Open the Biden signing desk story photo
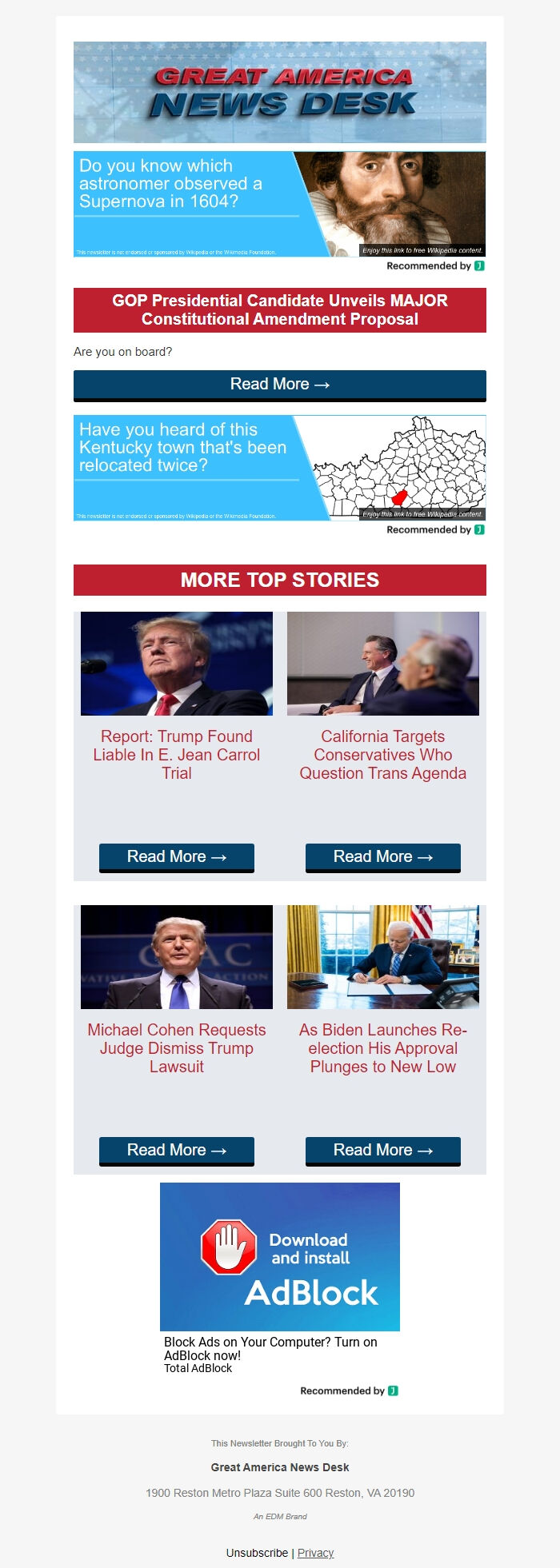Image resolution: width=560 pixels, height=1568 pixels. 382,957
